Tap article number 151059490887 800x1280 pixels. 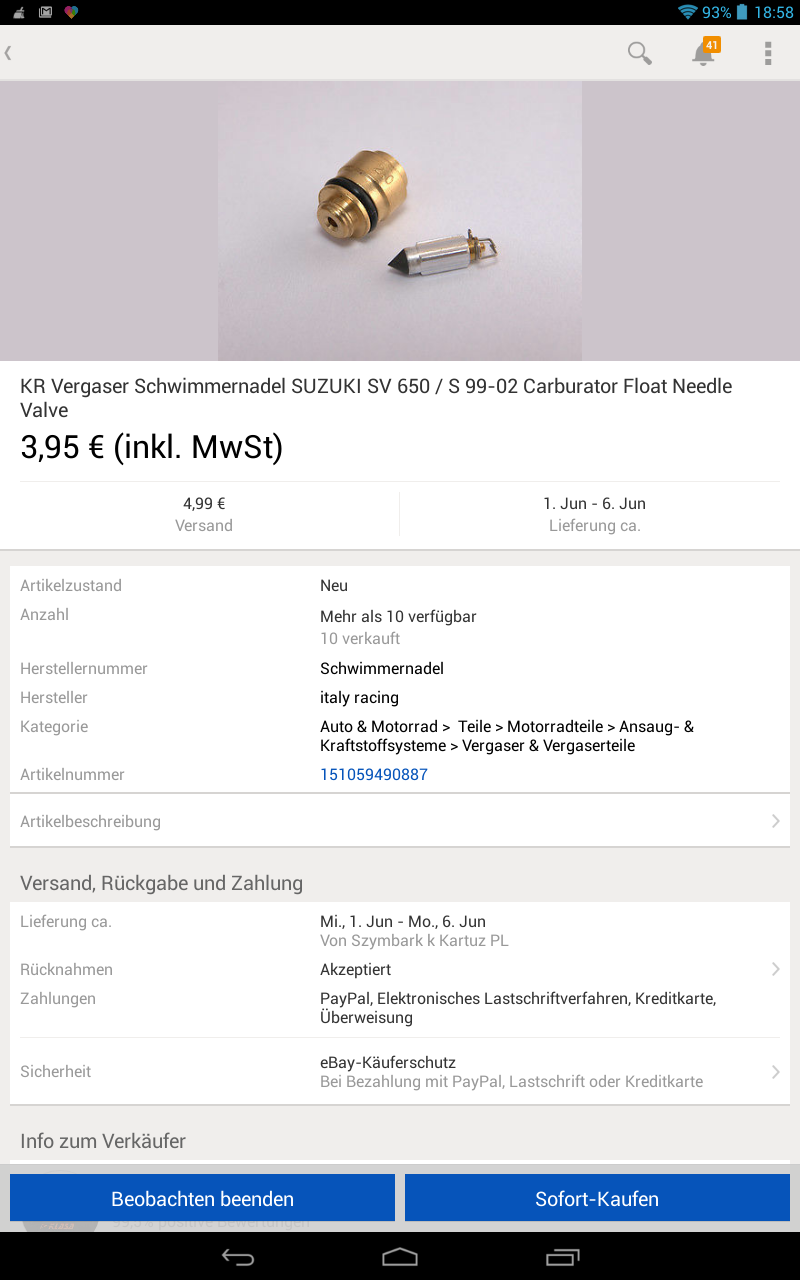pos(374,775)
